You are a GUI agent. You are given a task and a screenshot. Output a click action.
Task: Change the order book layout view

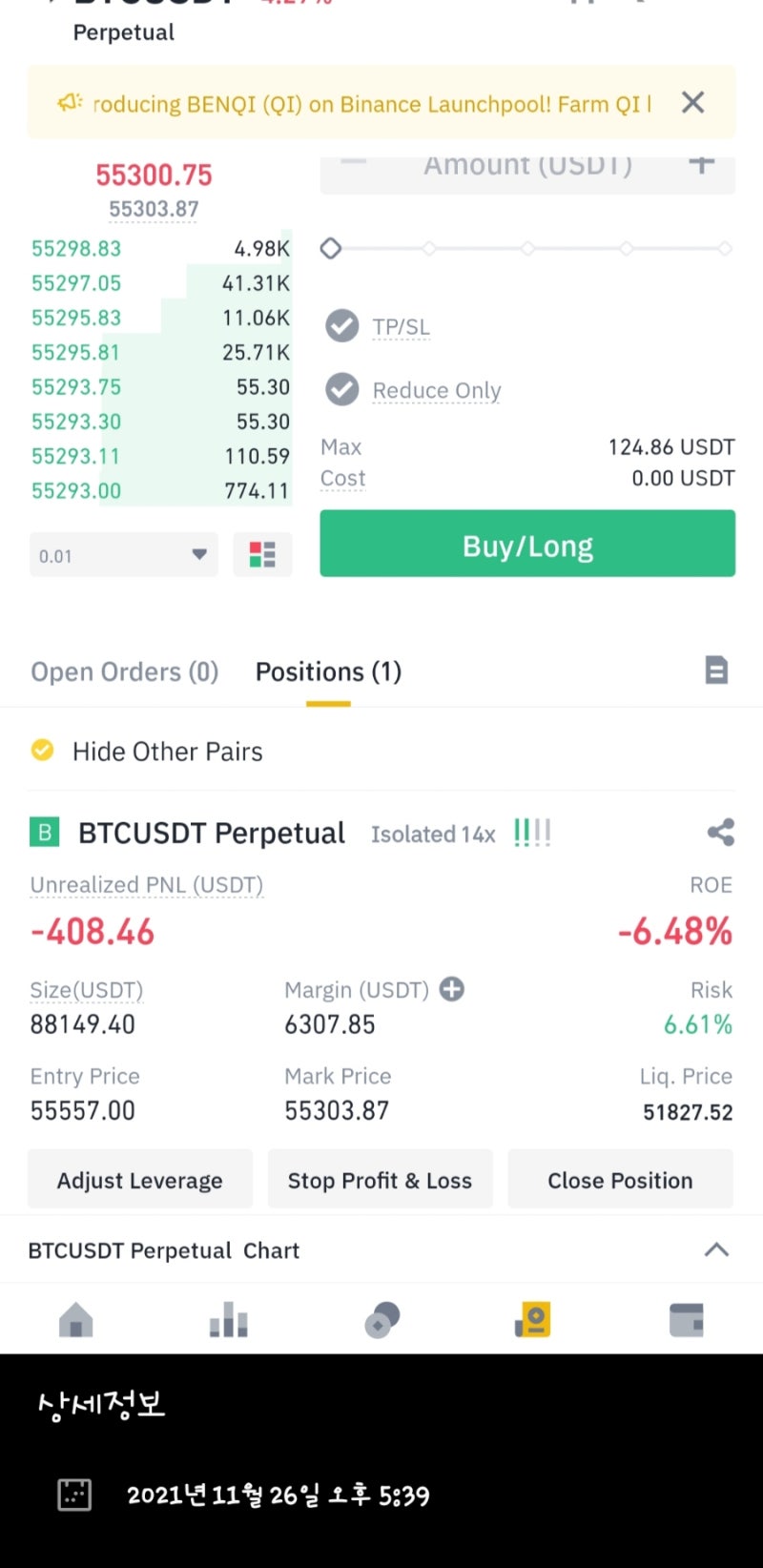click(262, 555)
